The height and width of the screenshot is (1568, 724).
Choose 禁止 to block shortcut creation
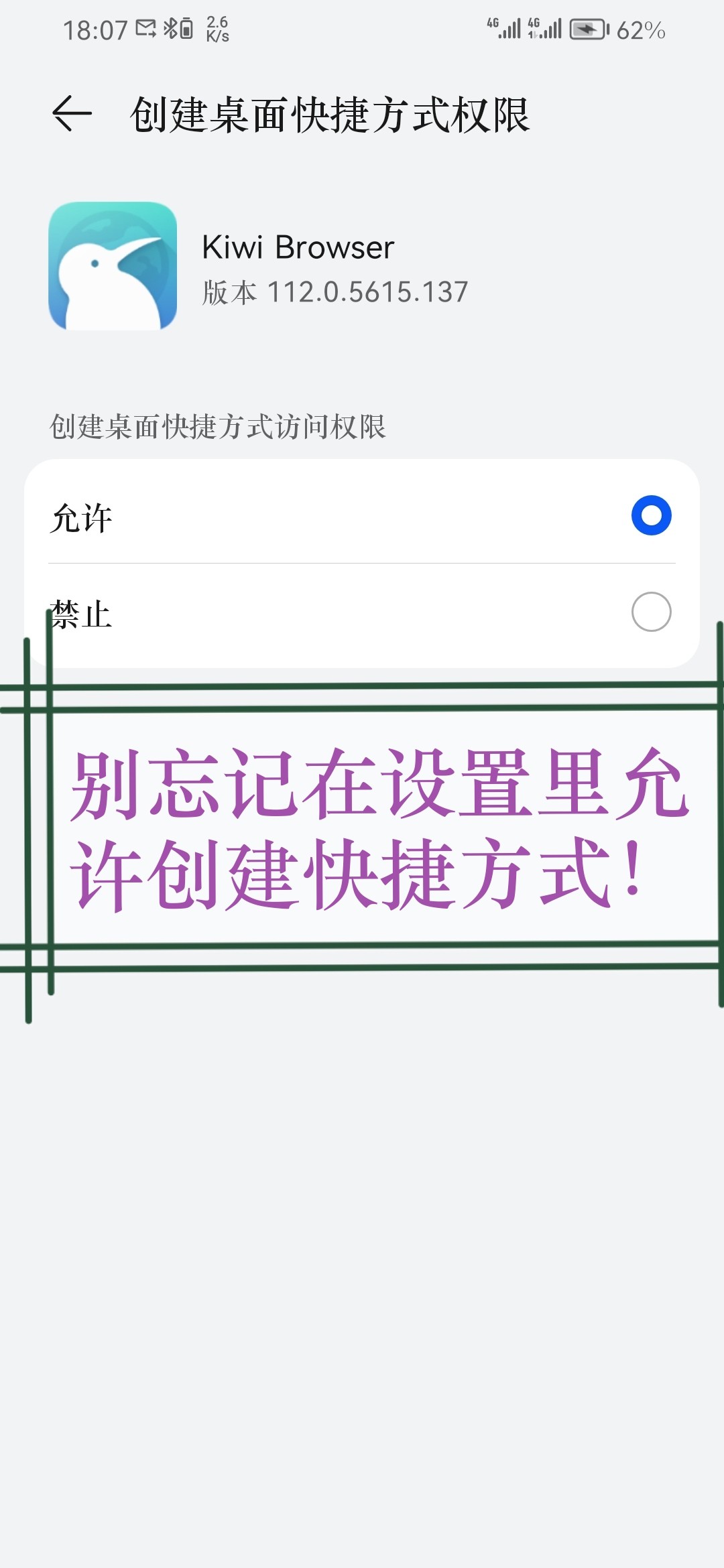click(x=362, y=612)
